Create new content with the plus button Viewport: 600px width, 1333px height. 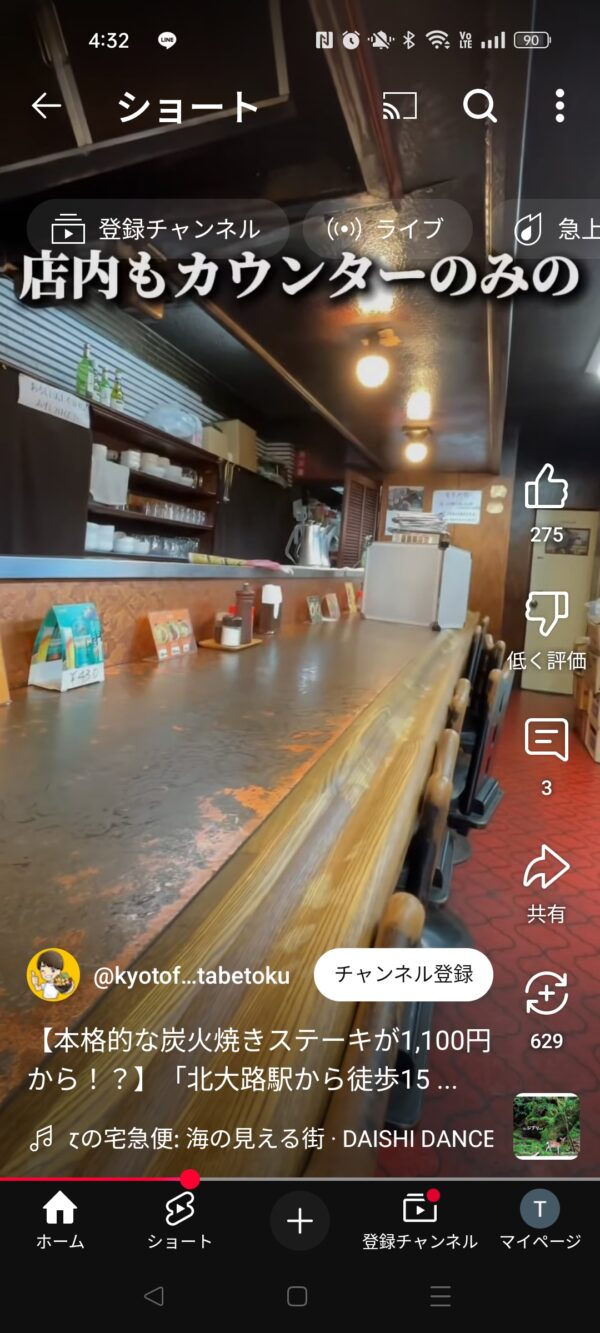point(300,1220)
